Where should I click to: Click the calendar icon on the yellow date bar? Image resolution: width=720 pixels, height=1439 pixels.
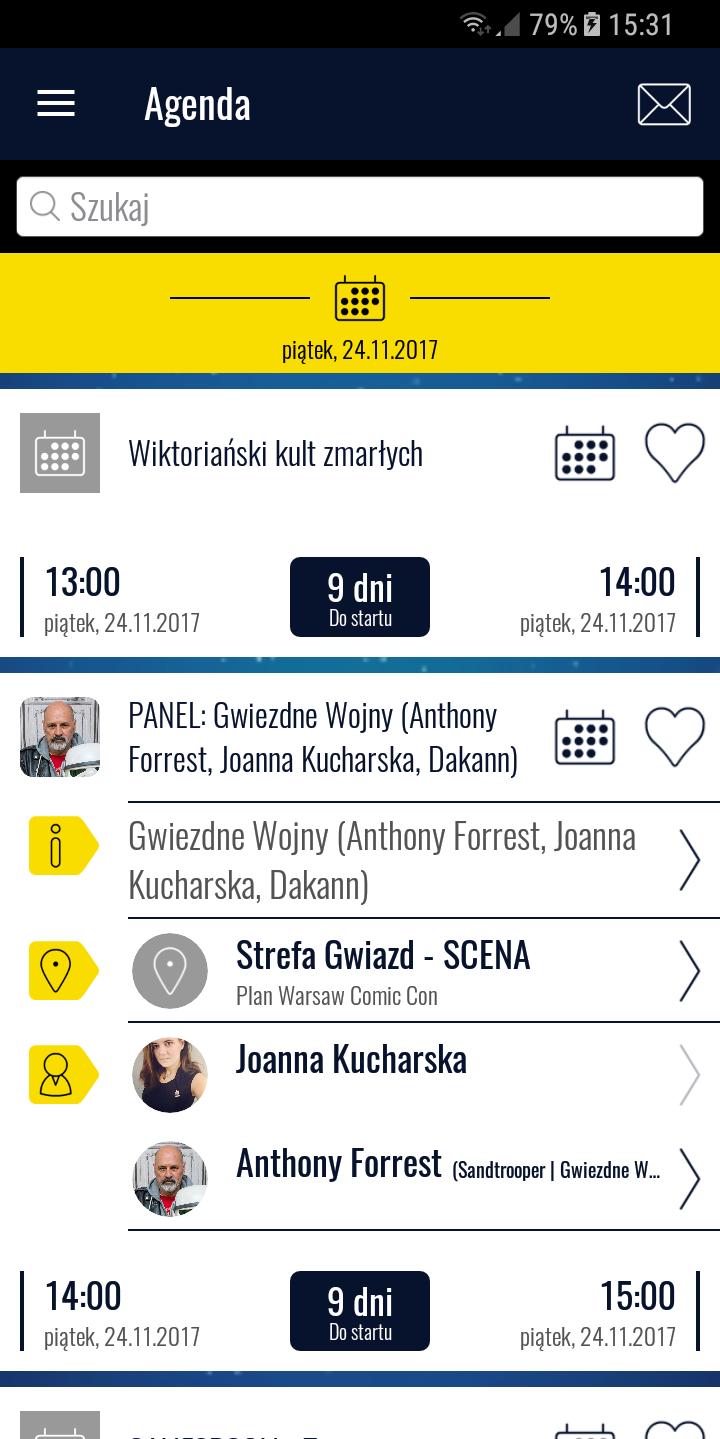(359, 297)
